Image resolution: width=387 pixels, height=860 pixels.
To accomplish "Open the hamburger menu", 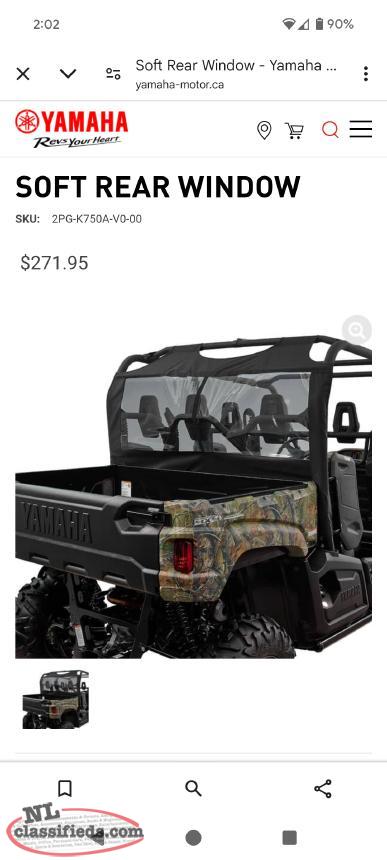I will pos(361,129).
